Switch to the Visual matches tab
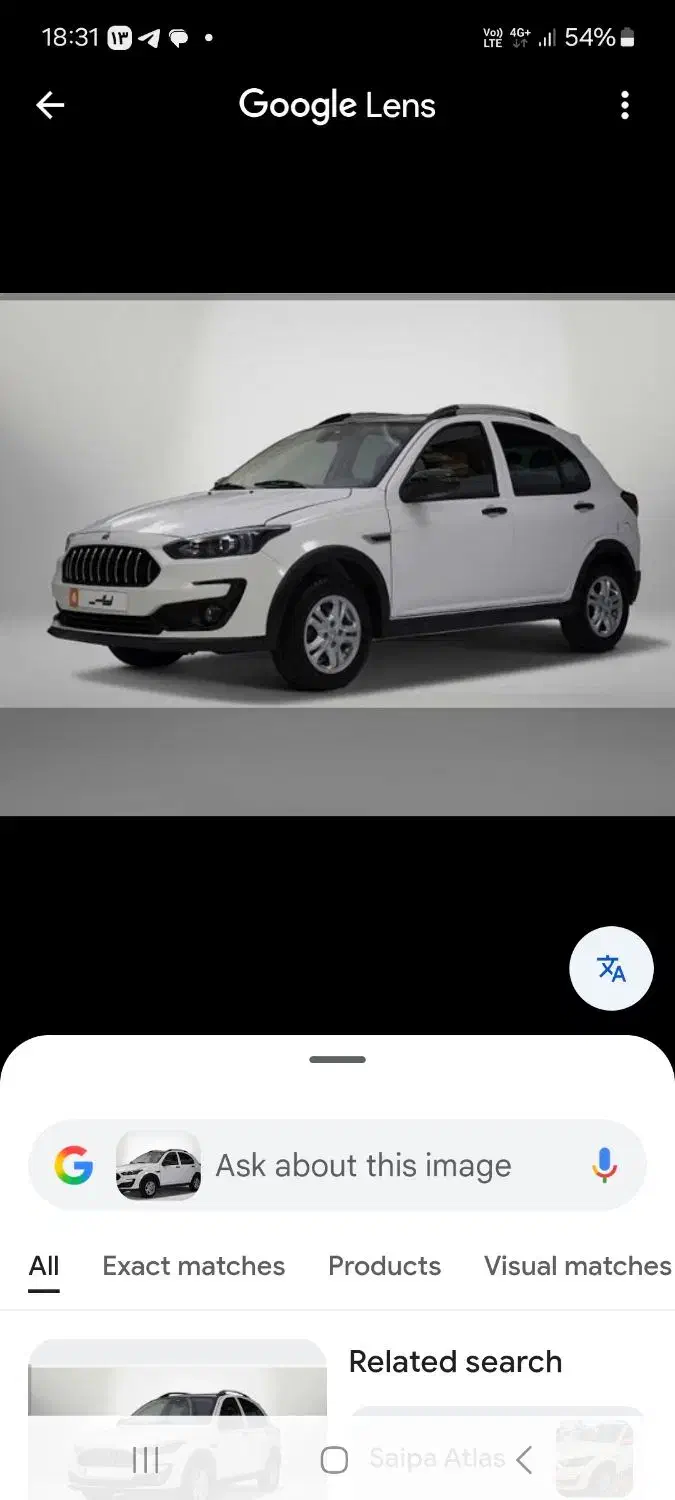 (x=578, y=1266)
